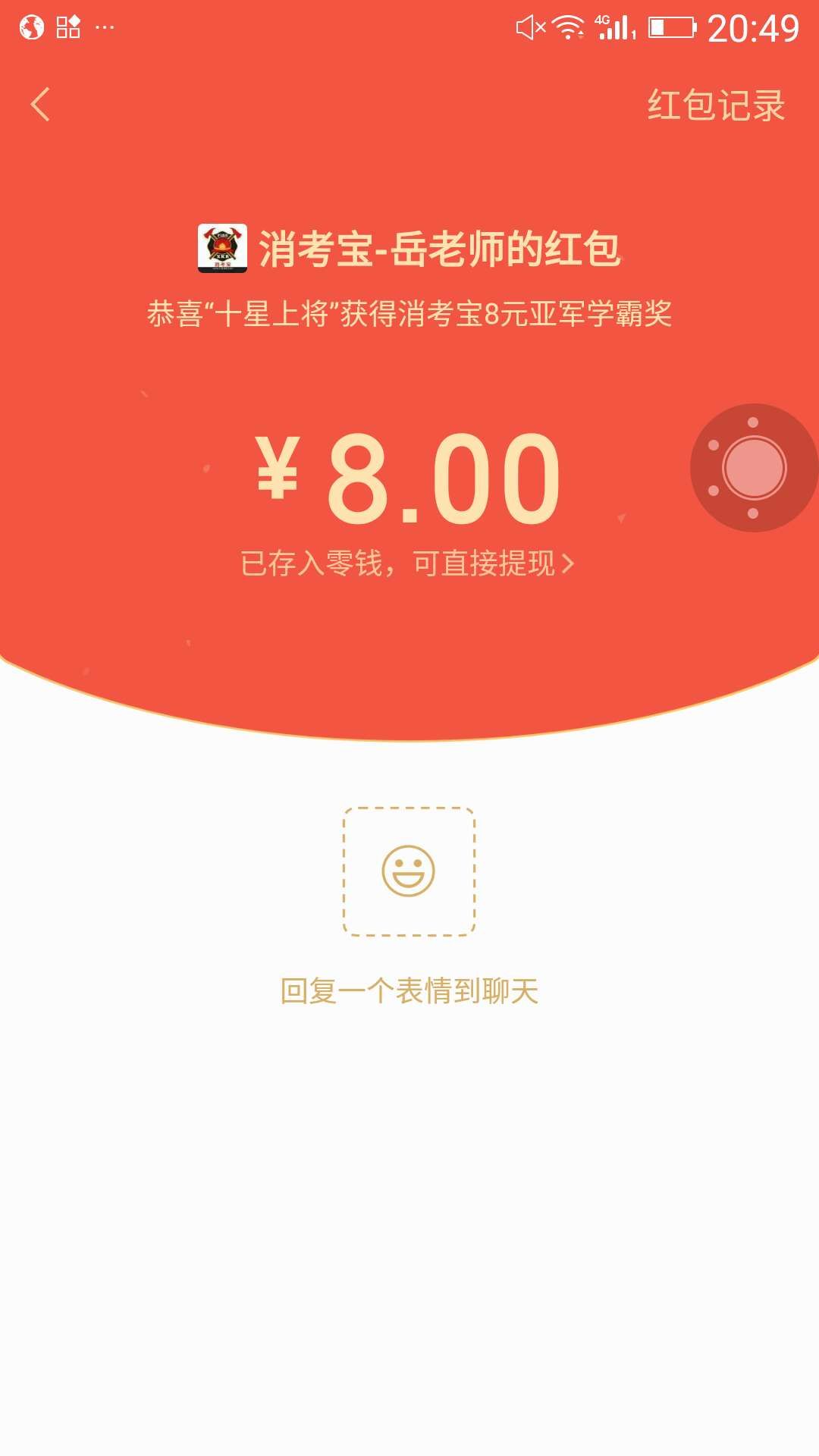The width and height of the screenshot is (819, 1456).
Task: Tap the floating assistive touch button
Action: 754,468
